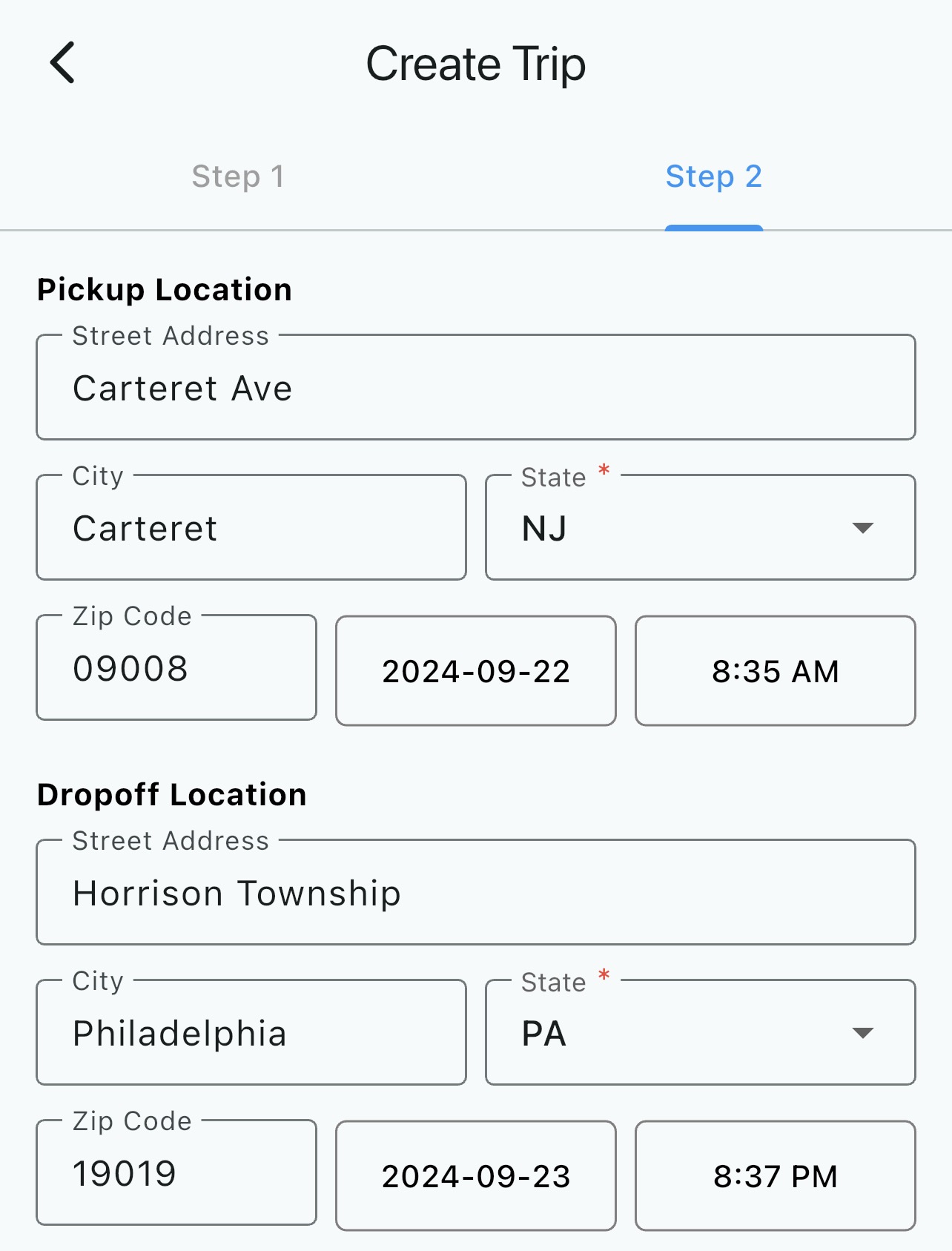Go back from Create Trip
The height and width of the screenshot is (1251, 952).
pos(63,63)
